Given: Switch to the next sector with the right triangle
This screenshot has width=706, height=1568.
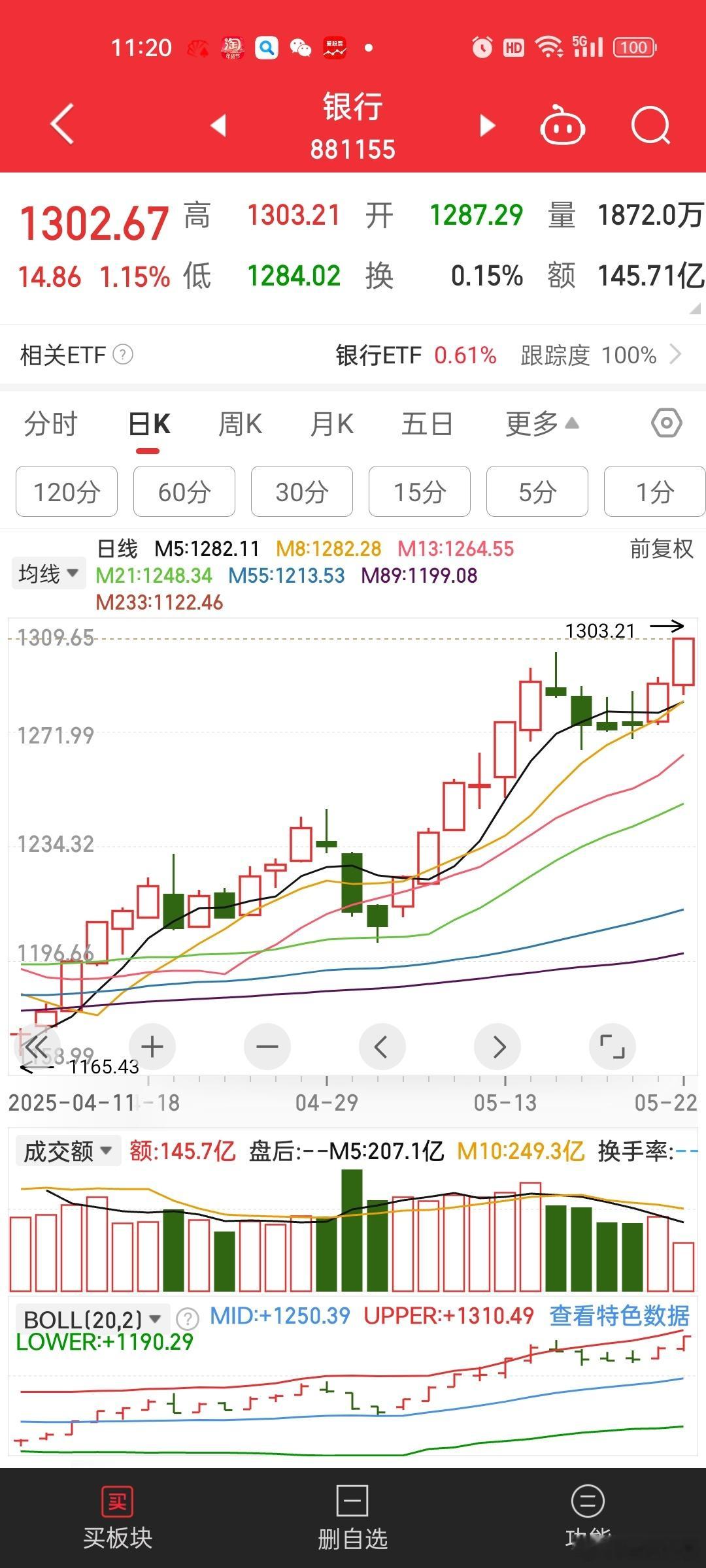Looking at the screenshot, I should (488, 125).
